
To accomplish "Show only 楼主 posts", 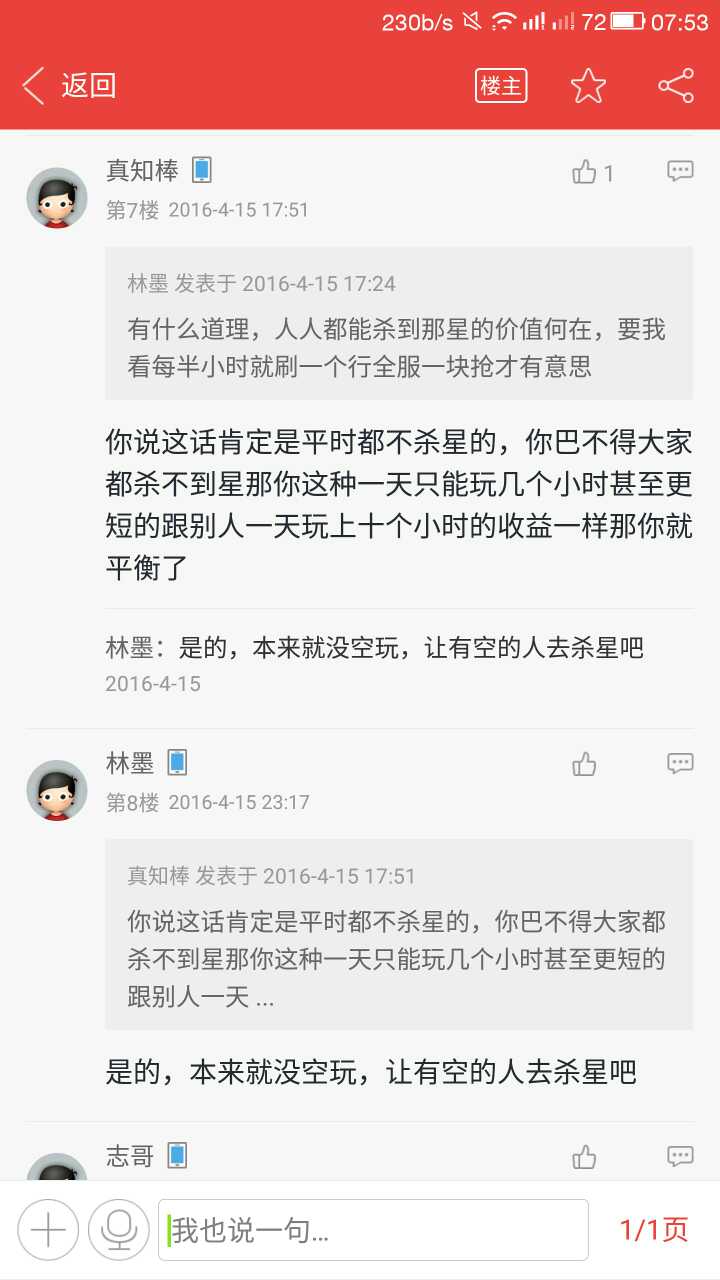I will click(x=501, y=86).
